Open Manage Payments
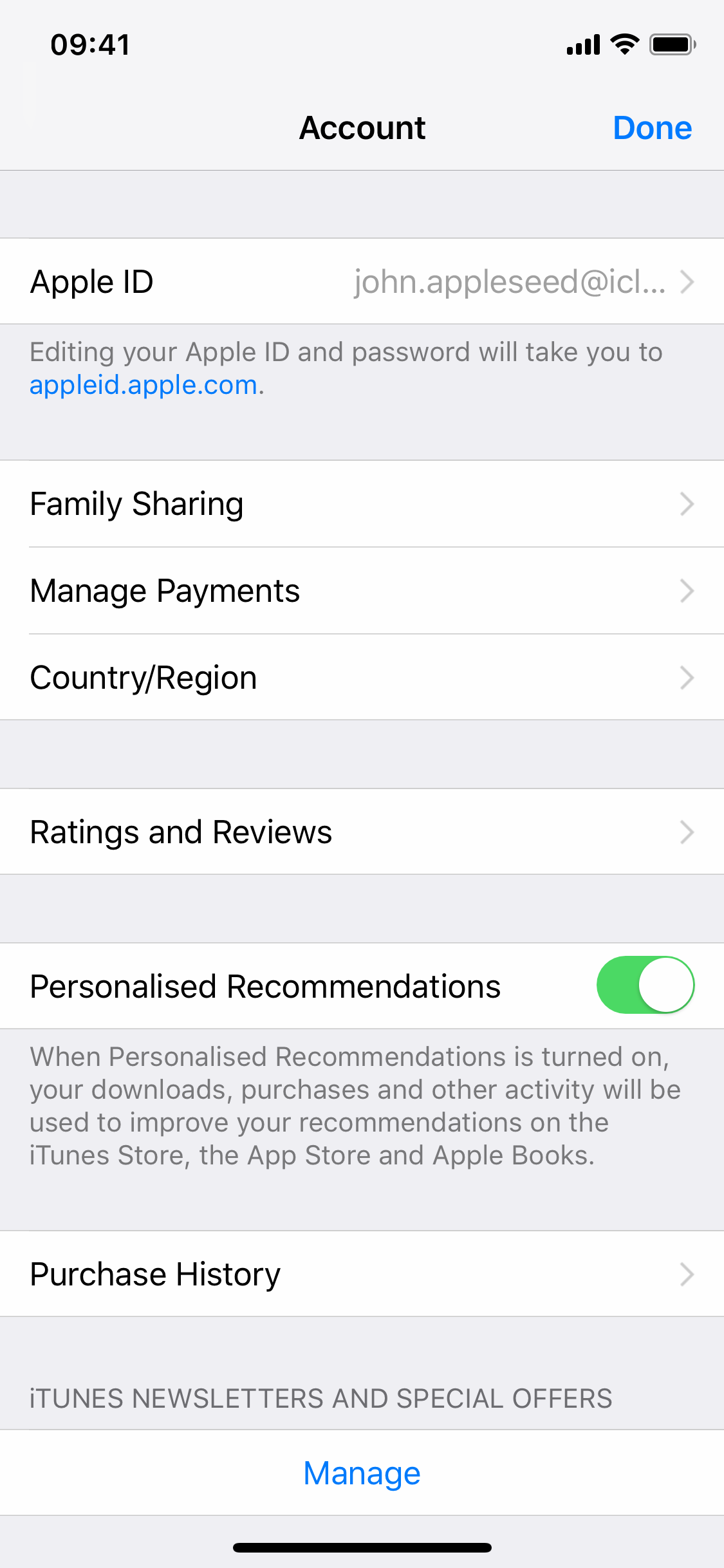 362,591
